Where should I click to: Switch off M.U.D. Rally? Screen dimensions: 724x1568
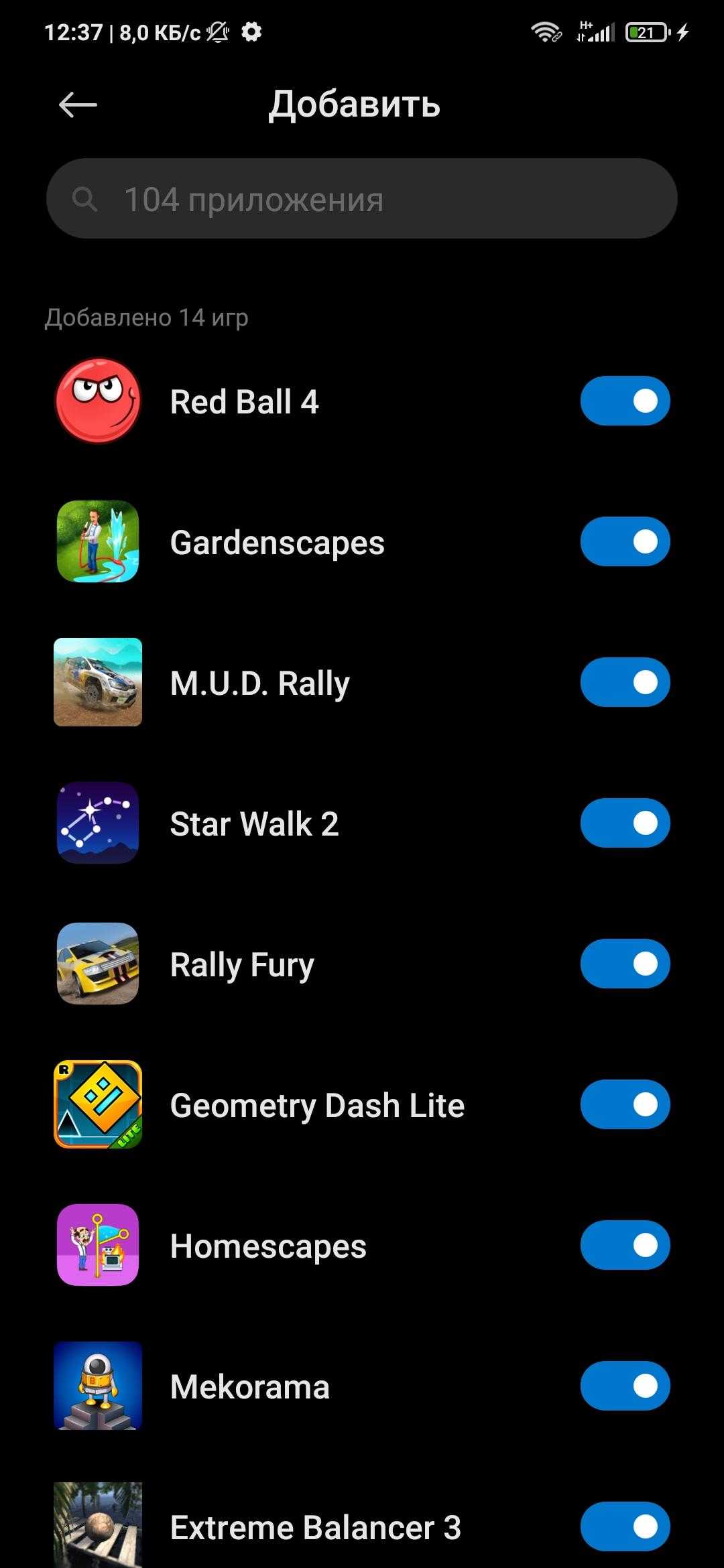625,683
